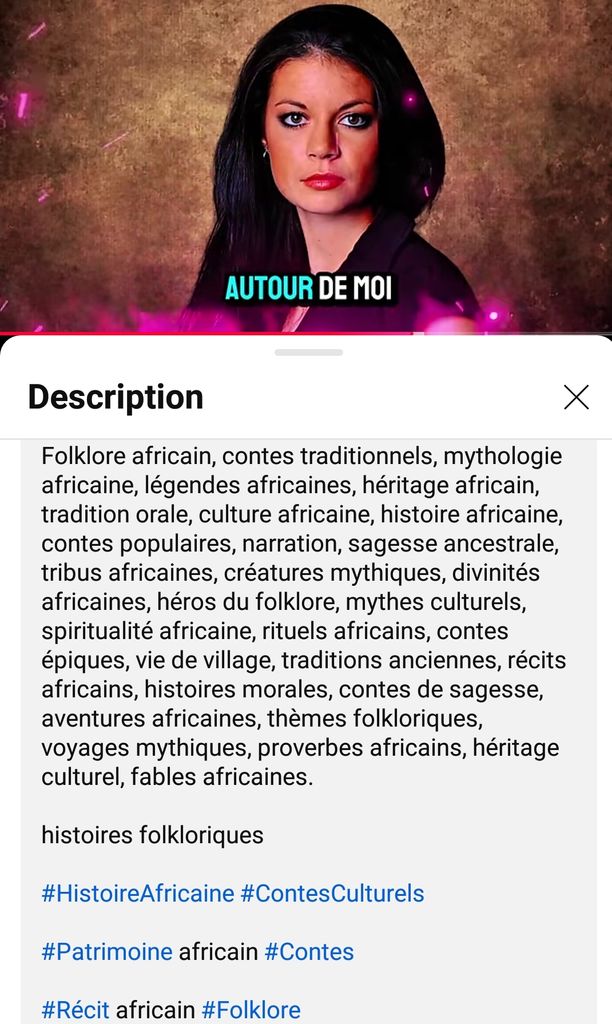The image size is (612, 1024).
Task: Browse the #Contes hashtag
Action: click(309, 952)
